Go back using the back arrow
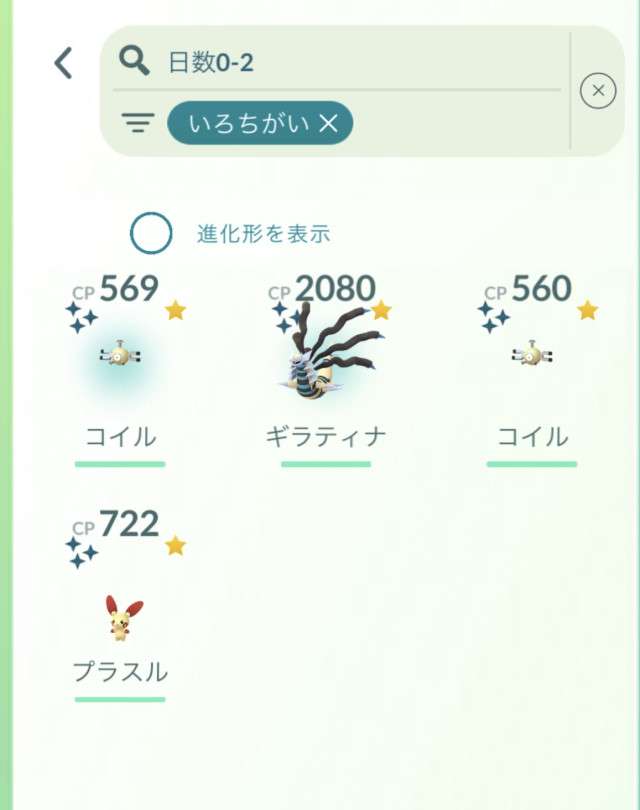Image resolution: width=640 pixels, height=810 pixels. pos(63,64)
